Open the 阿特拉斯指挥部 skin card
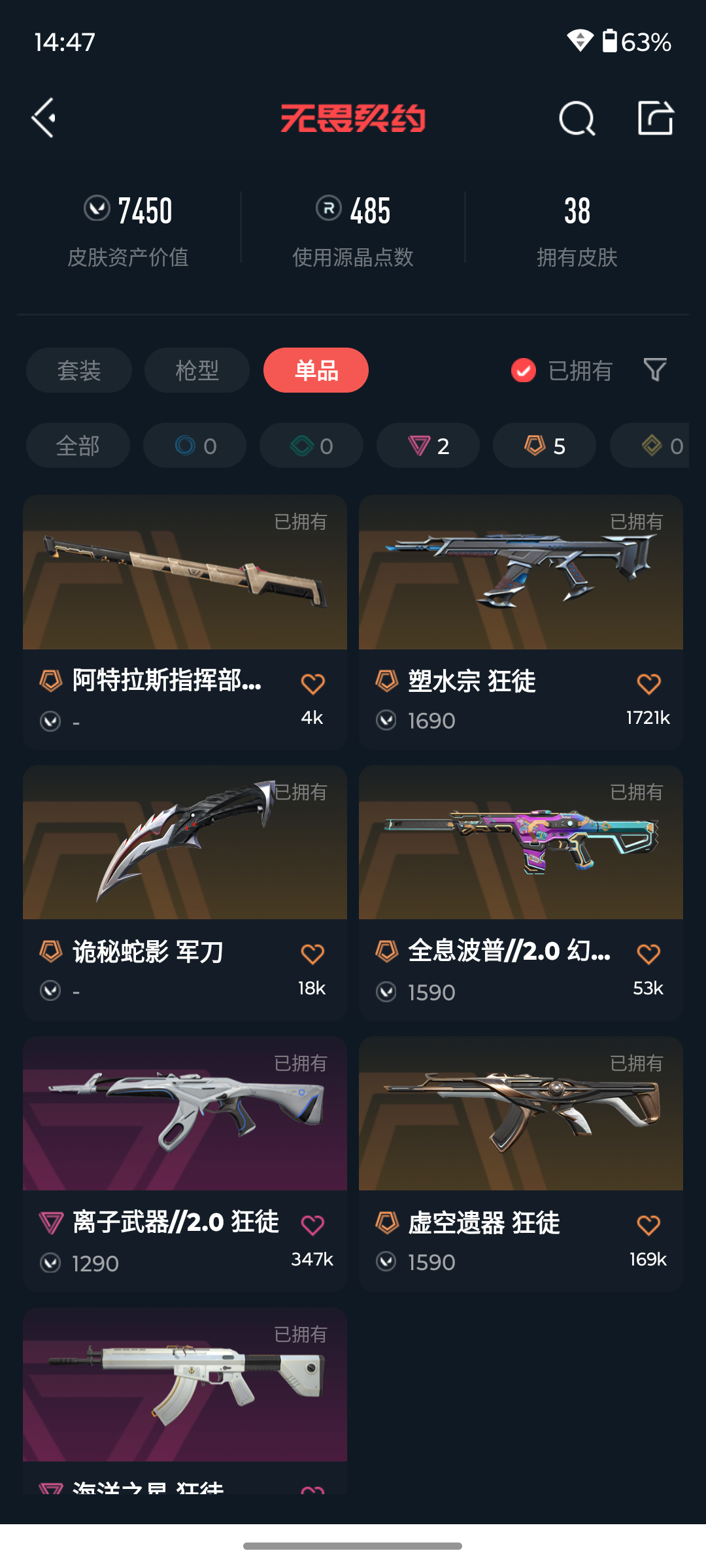706x1568 pixels. [185, 622]
